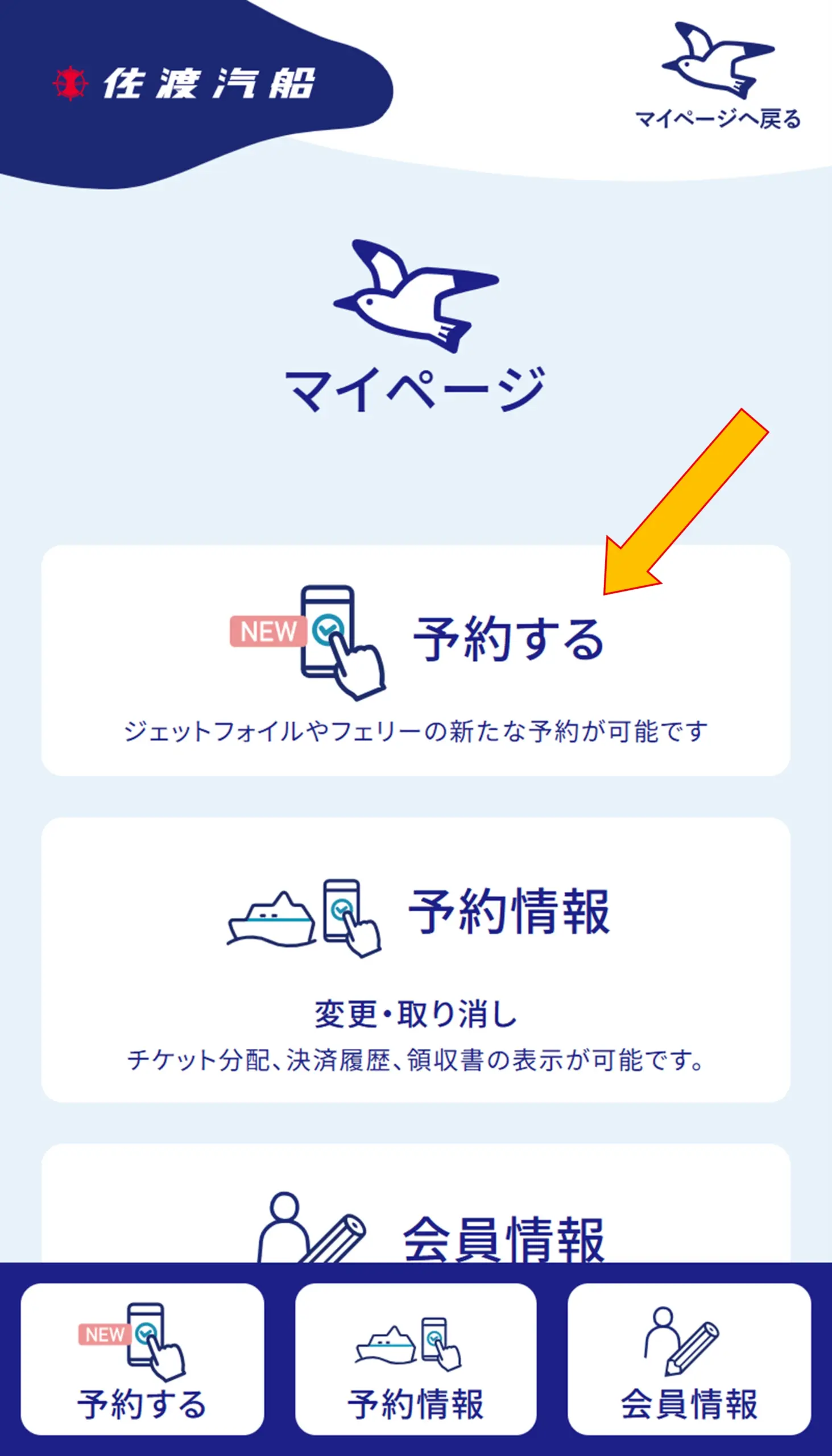Open the 予約する card for new bookings
This screenshot has height=1456, width=832.
[415, 660]
